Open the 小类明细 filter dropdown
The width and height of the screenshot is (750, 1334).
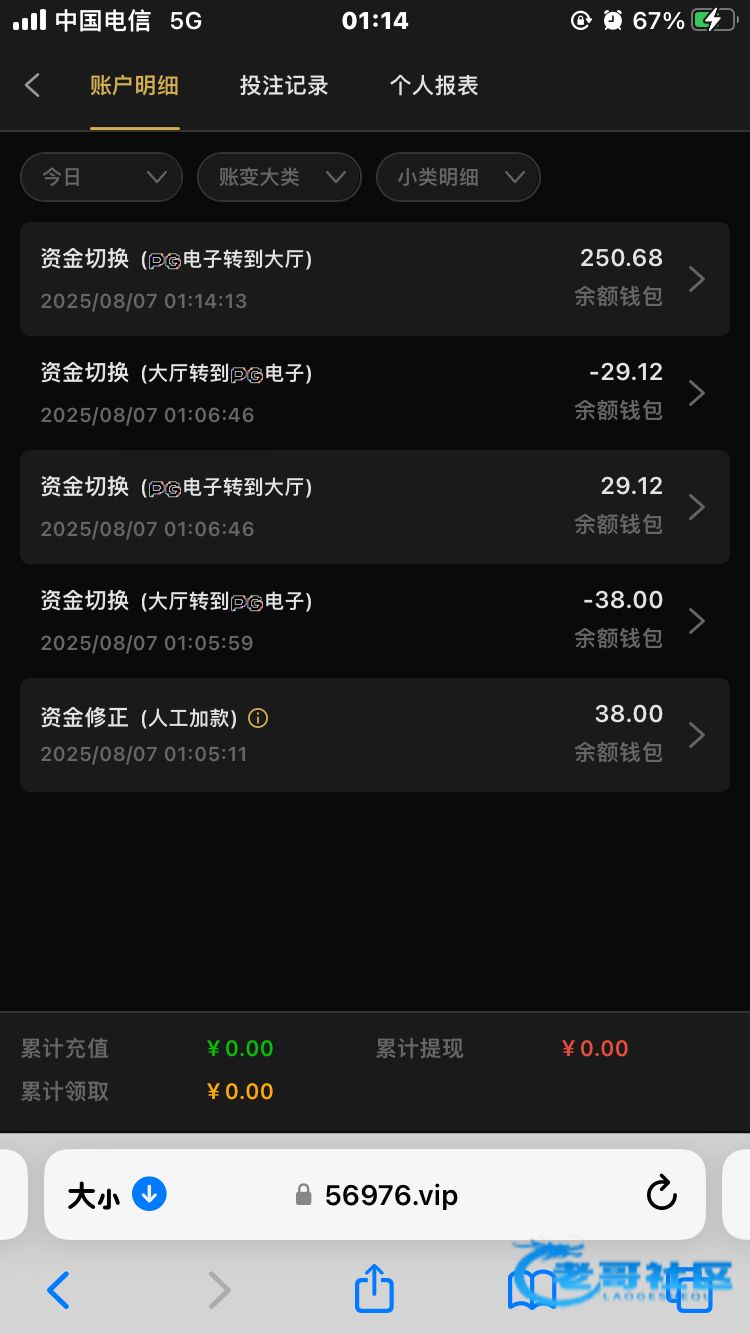pyautogui.click(x=458, y=177)
